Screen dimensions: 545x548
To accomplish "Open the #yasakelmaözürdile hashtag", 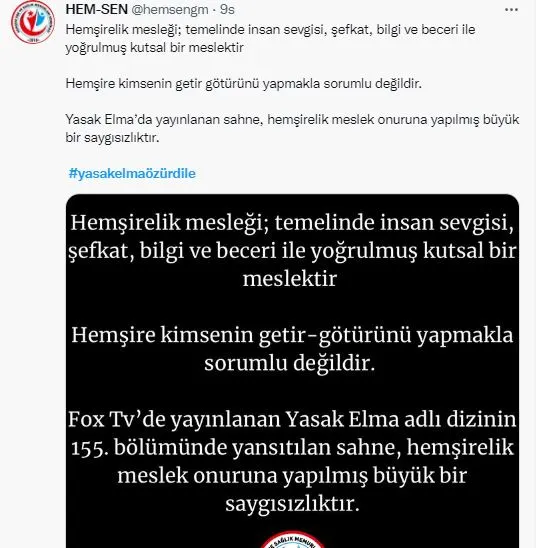I will (132, 173).
